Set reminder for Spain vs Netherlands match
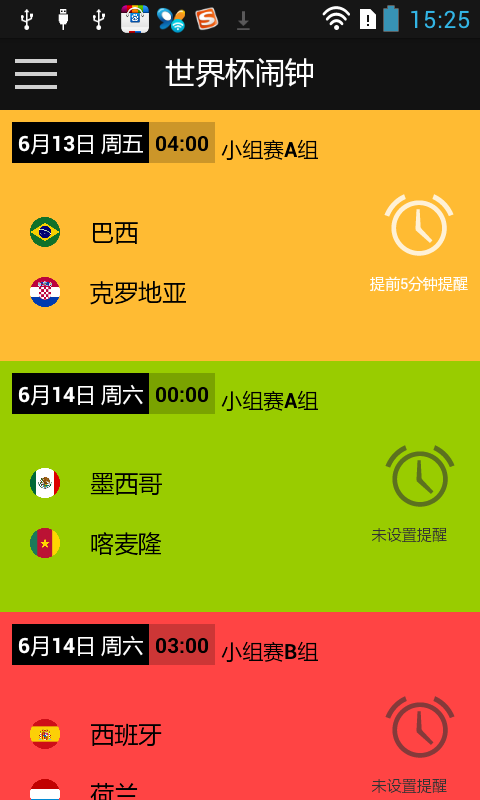Viewport: 480px width, 800px height. pyautogui.click(x=419, y=727)
